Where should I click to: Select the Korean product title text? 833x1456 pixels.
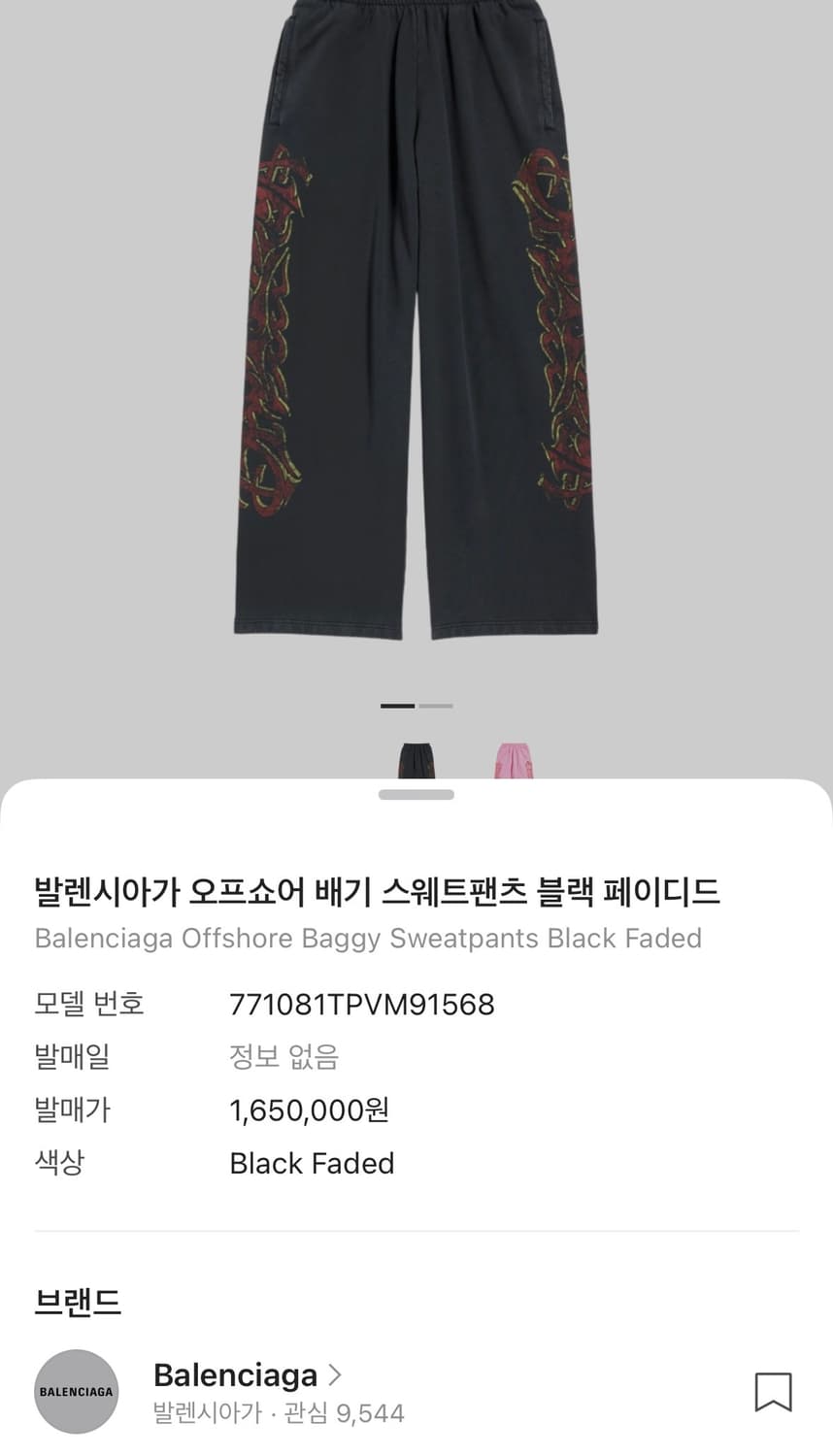377,893
